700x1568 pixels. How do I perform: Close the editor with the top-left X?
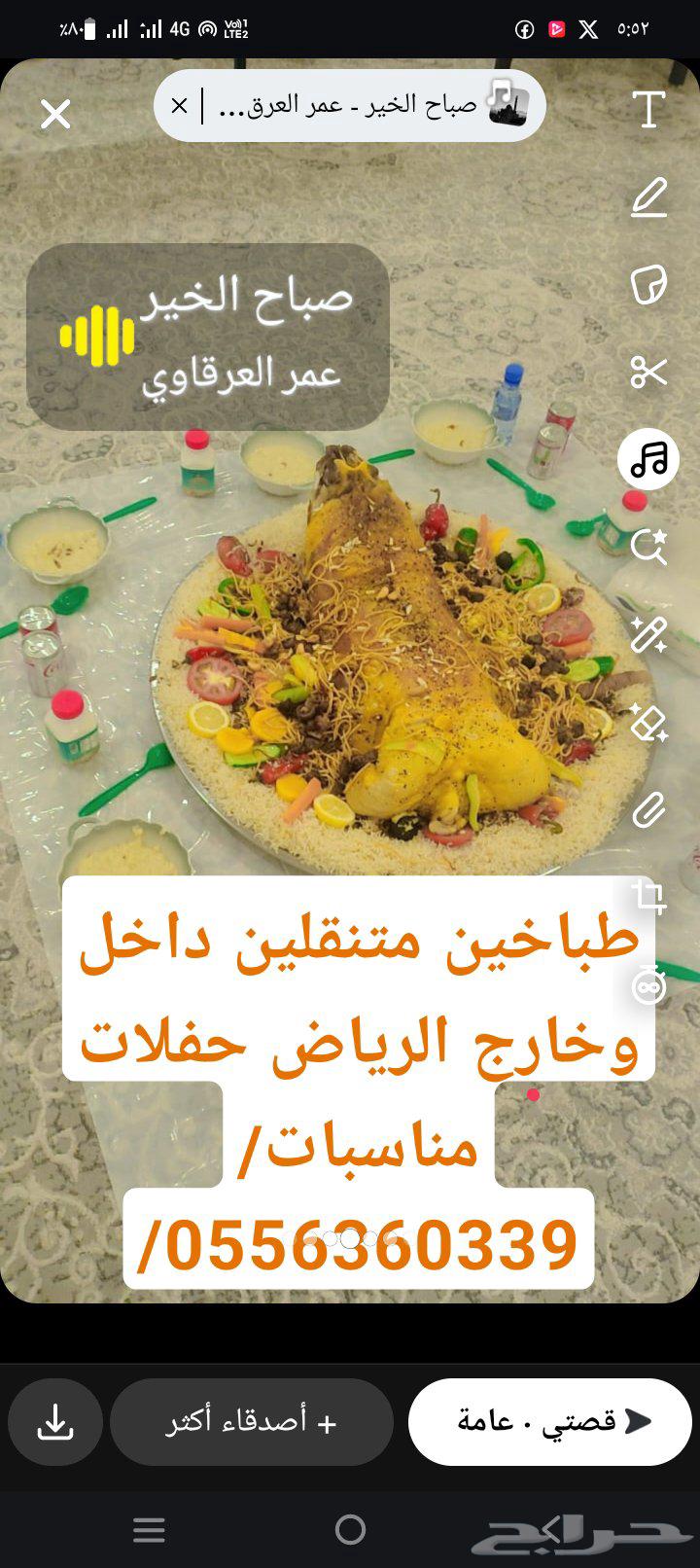[55, 114]
